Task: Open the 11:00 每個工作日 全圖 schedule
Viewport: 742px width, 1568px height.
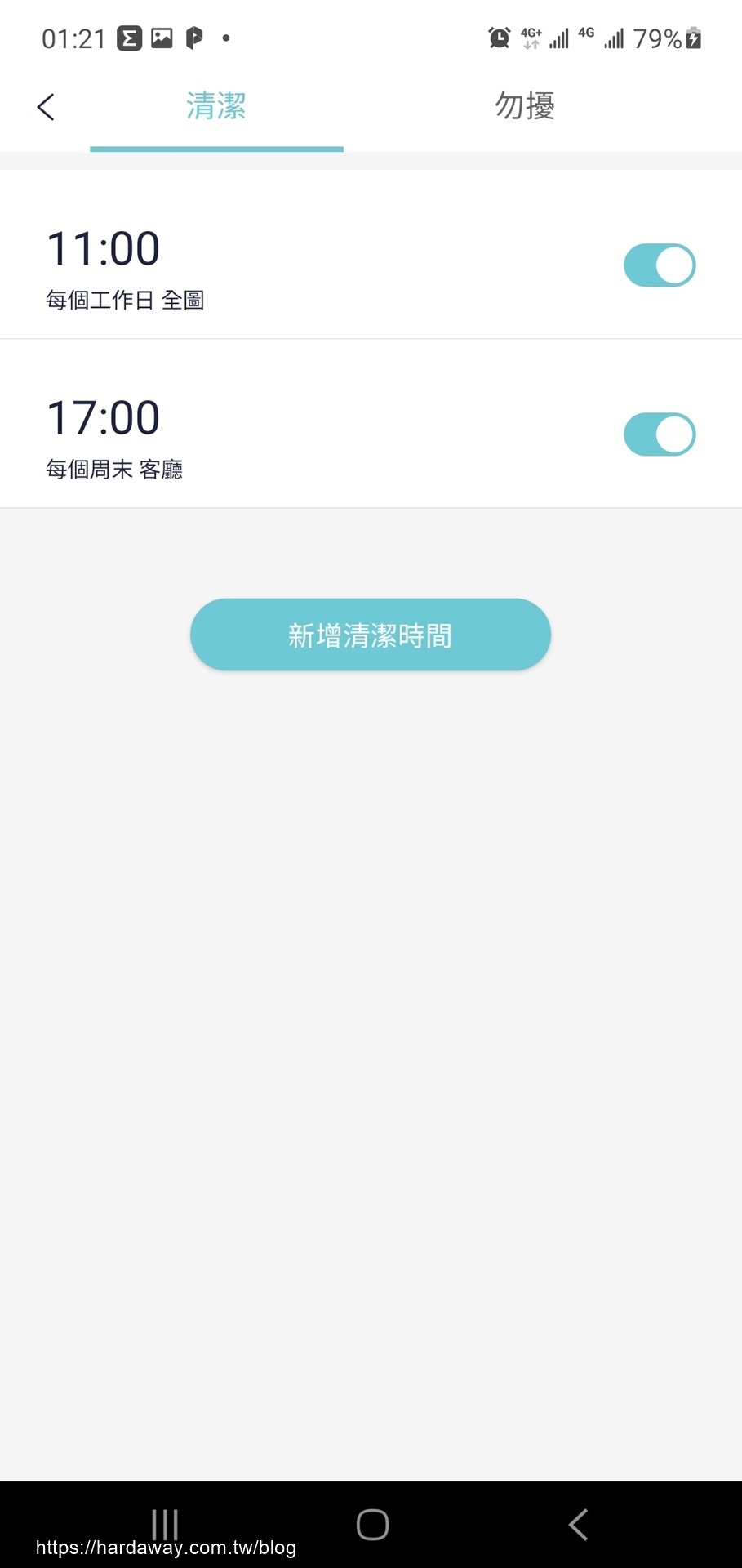Action: [x=371, y=255]
